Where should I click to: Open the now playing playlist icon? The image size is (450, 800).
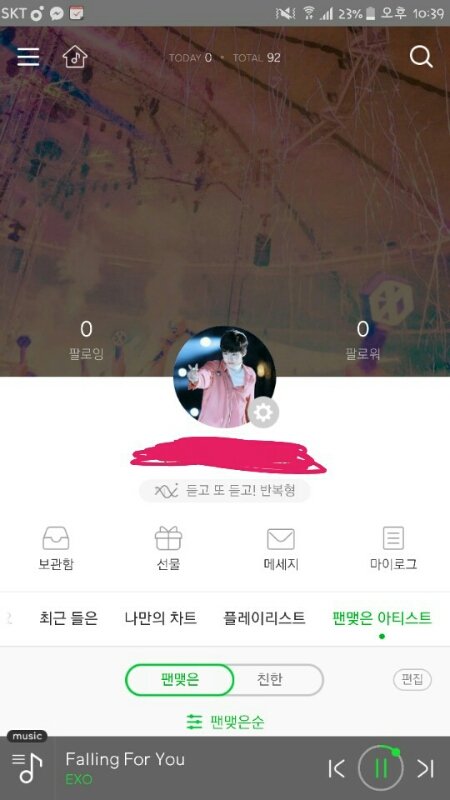pyautogui.click(x=27, y=767)
